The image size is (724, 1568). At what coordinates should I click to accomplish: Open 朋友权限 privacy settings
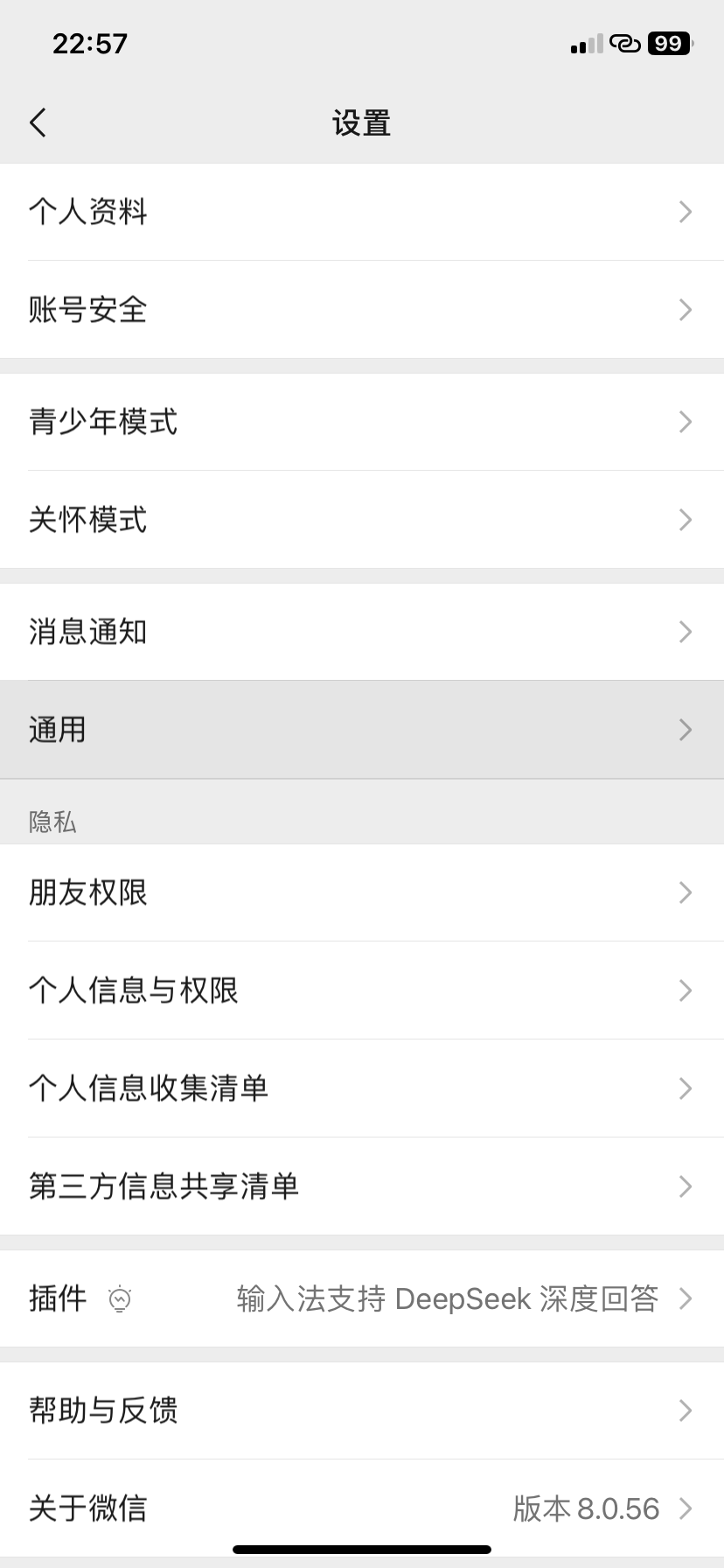(x=362, y=892)
